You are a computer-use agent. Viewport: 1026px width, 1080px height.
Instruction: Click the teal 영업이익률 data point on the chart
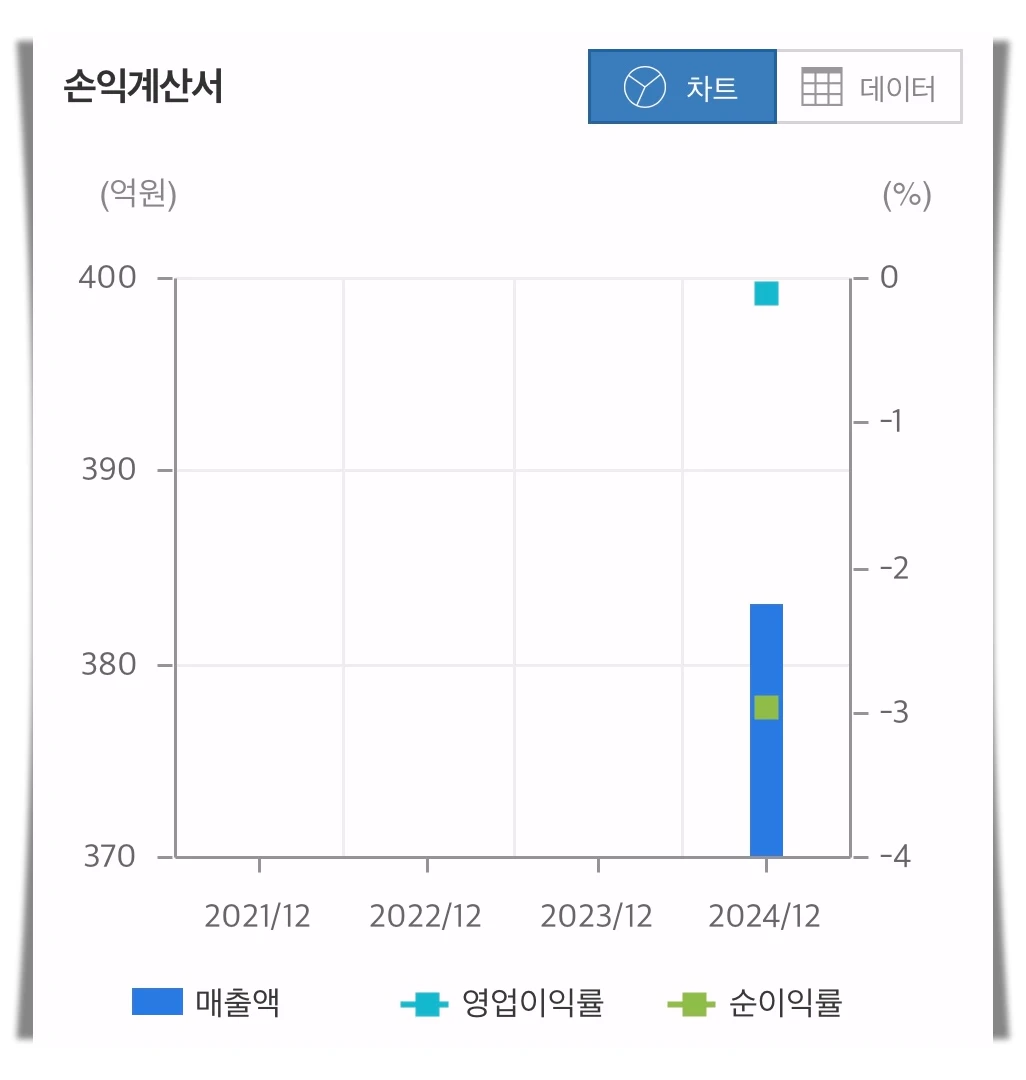(765, 291)
